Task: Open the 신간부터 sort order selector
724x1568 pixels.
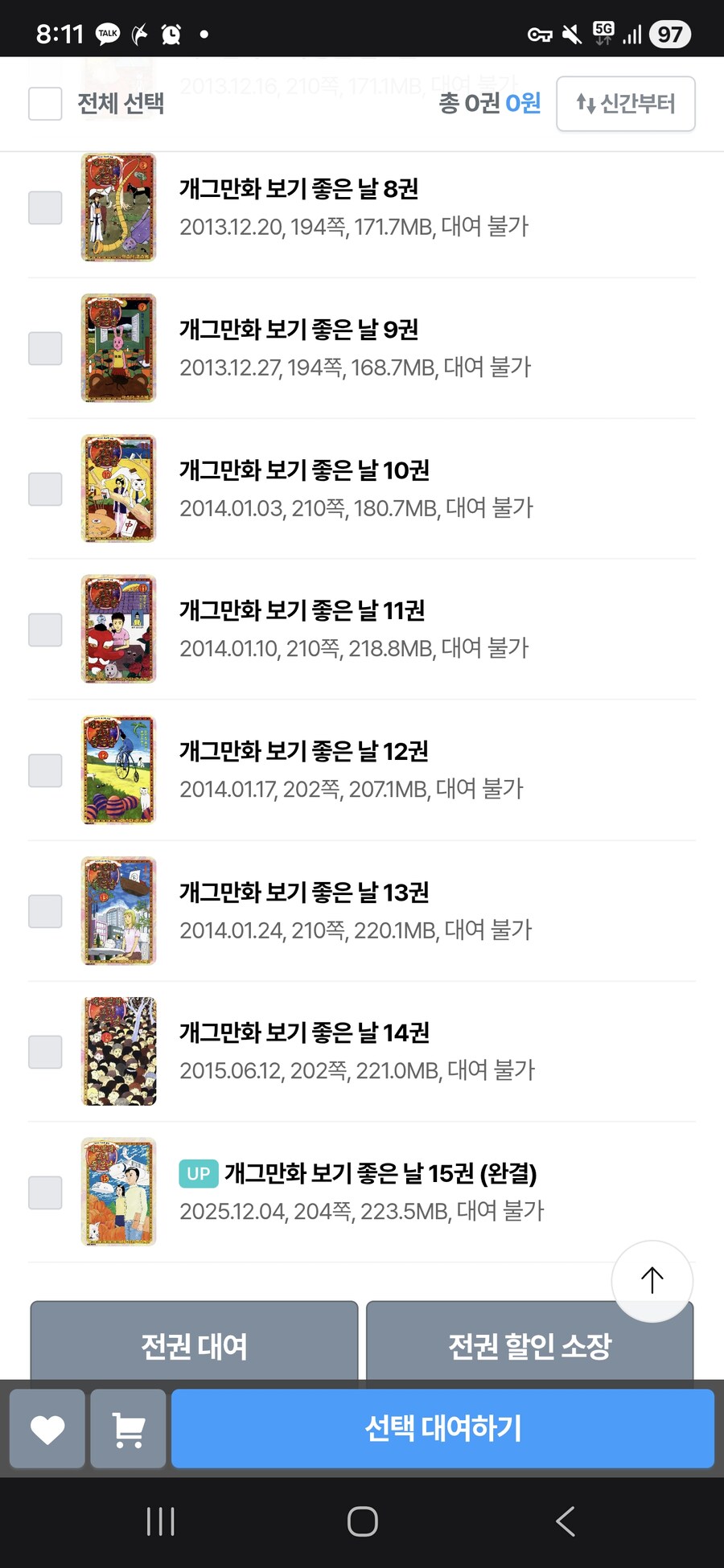Action: (626, 104)
